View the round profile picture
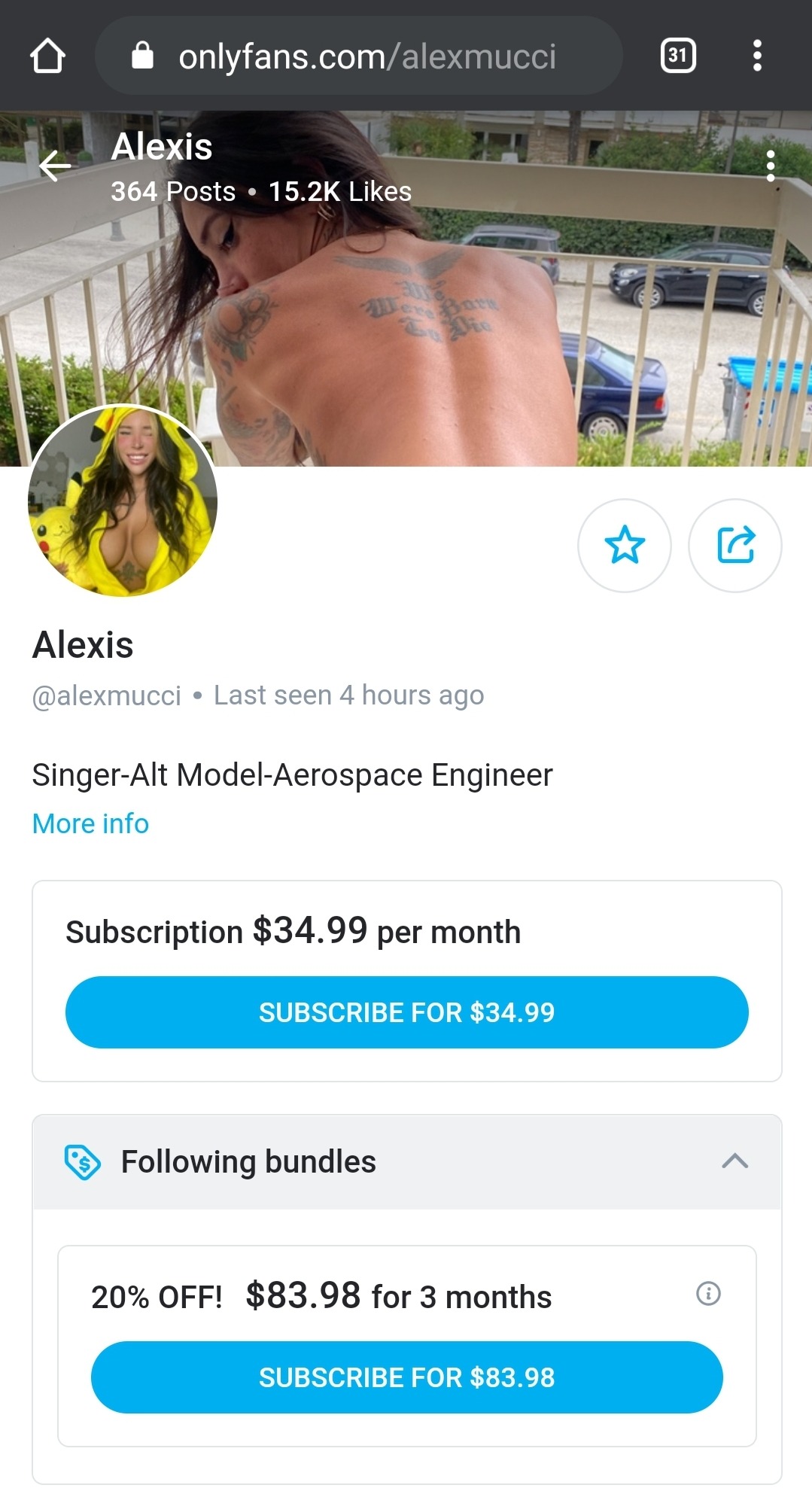812x1488 pixels. (123, 501)
